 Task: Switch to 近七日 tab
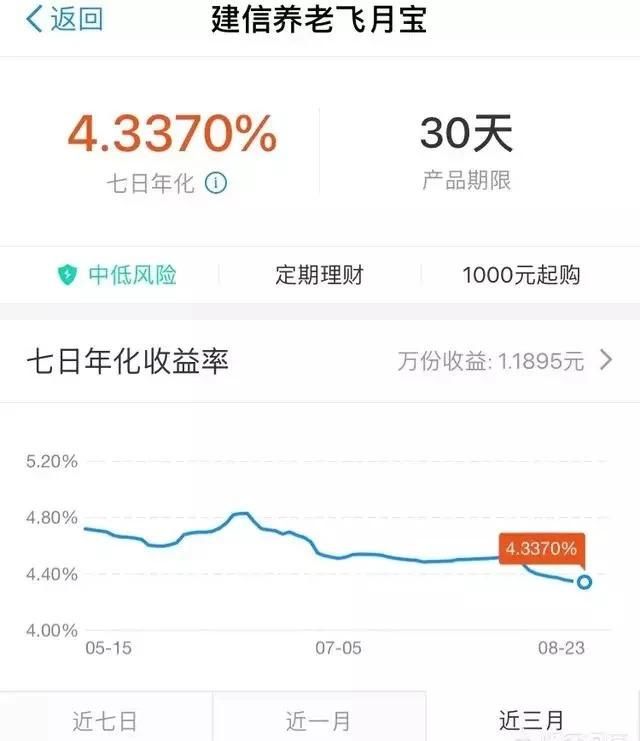(104, 720)
